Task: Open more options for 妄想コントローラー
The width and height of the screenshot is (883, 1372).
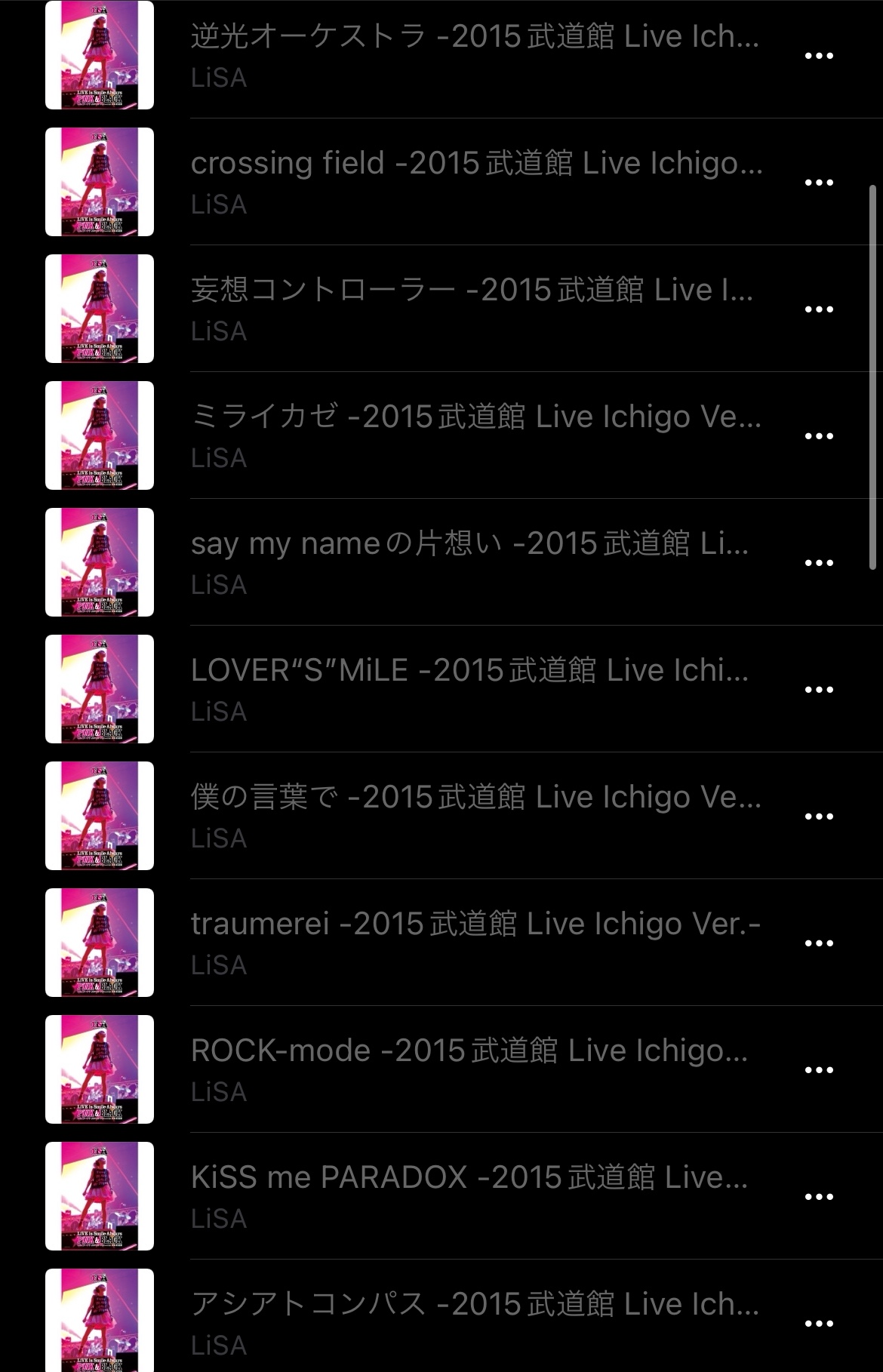Action: 819,309
